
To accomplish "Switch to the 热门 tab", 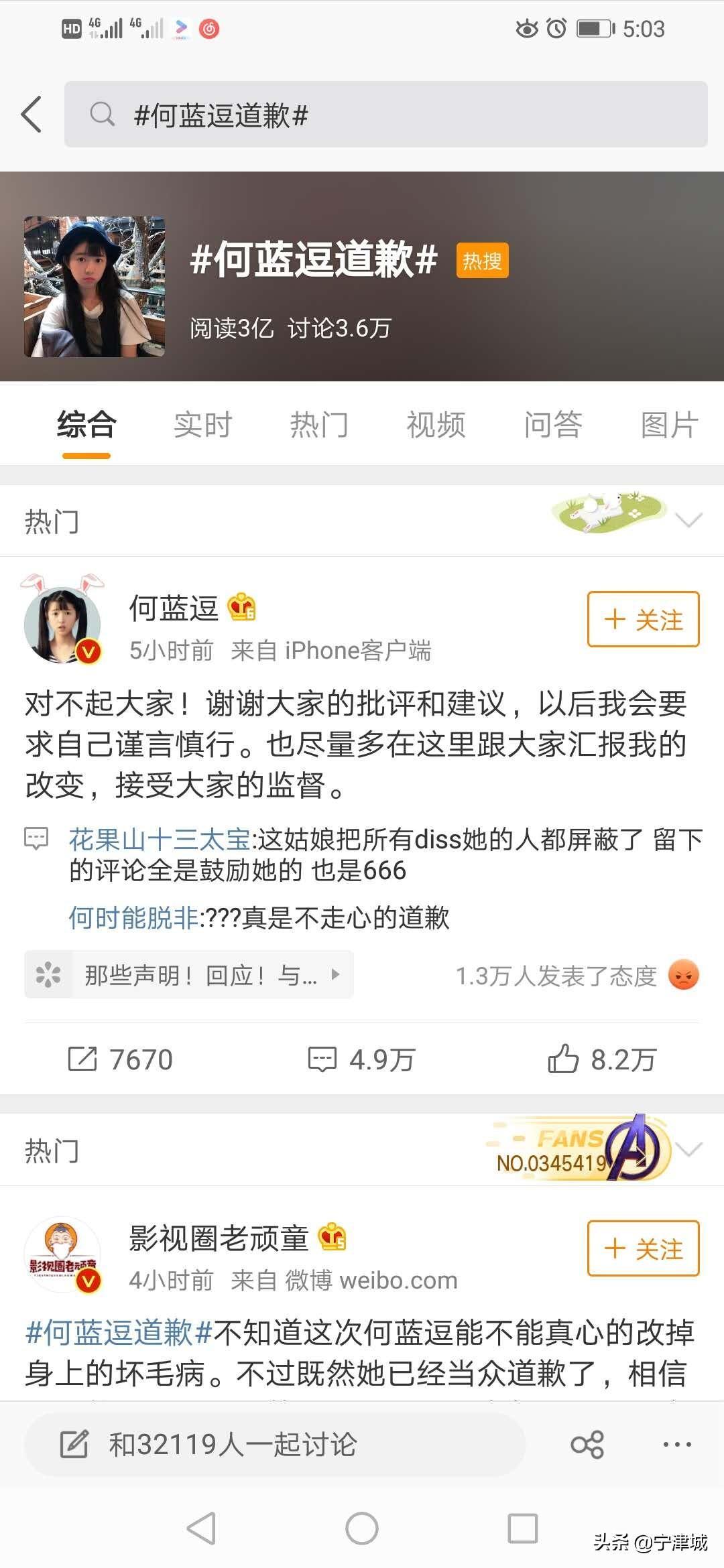I will pos(319,425).
